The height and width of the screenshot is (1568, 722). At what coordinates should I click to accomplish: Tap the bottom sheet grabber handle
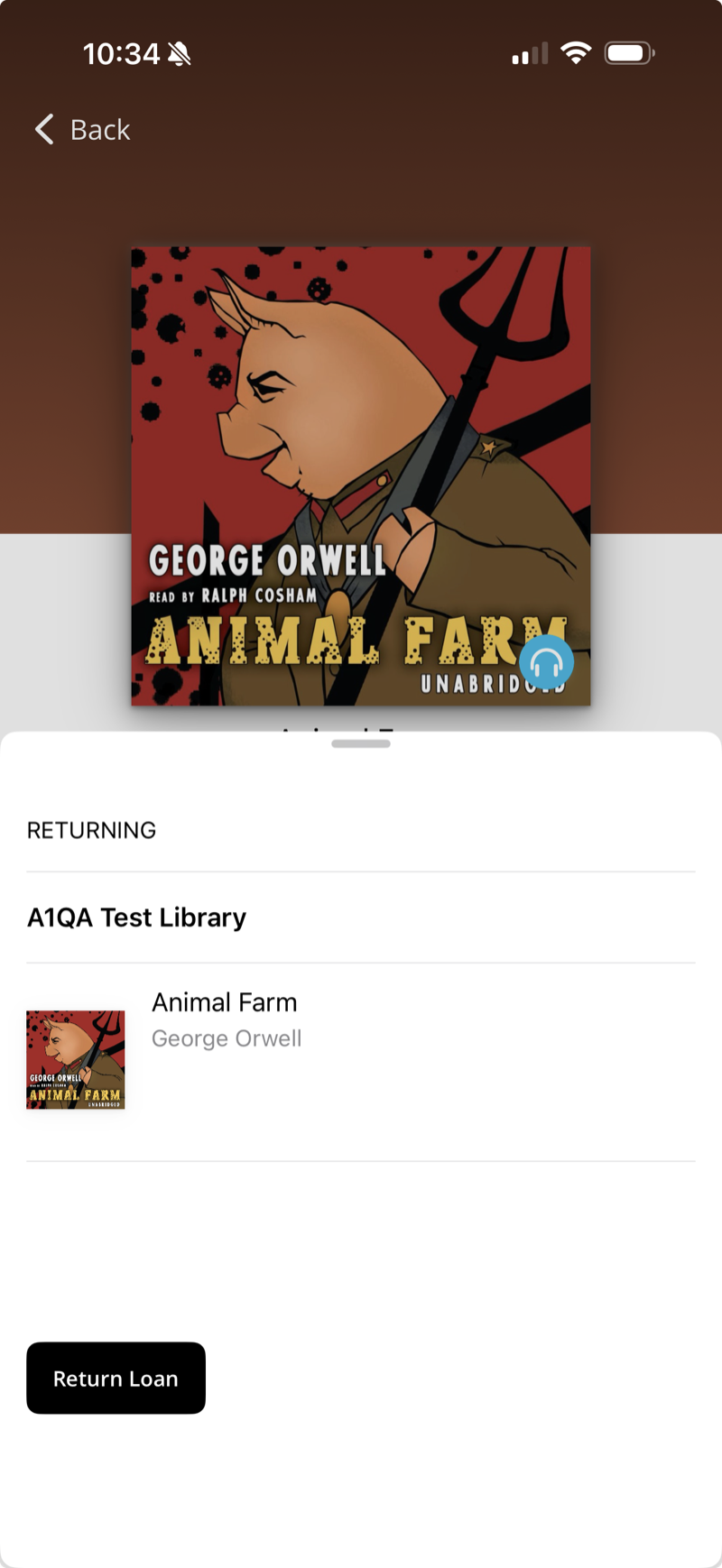click(361, 744)
